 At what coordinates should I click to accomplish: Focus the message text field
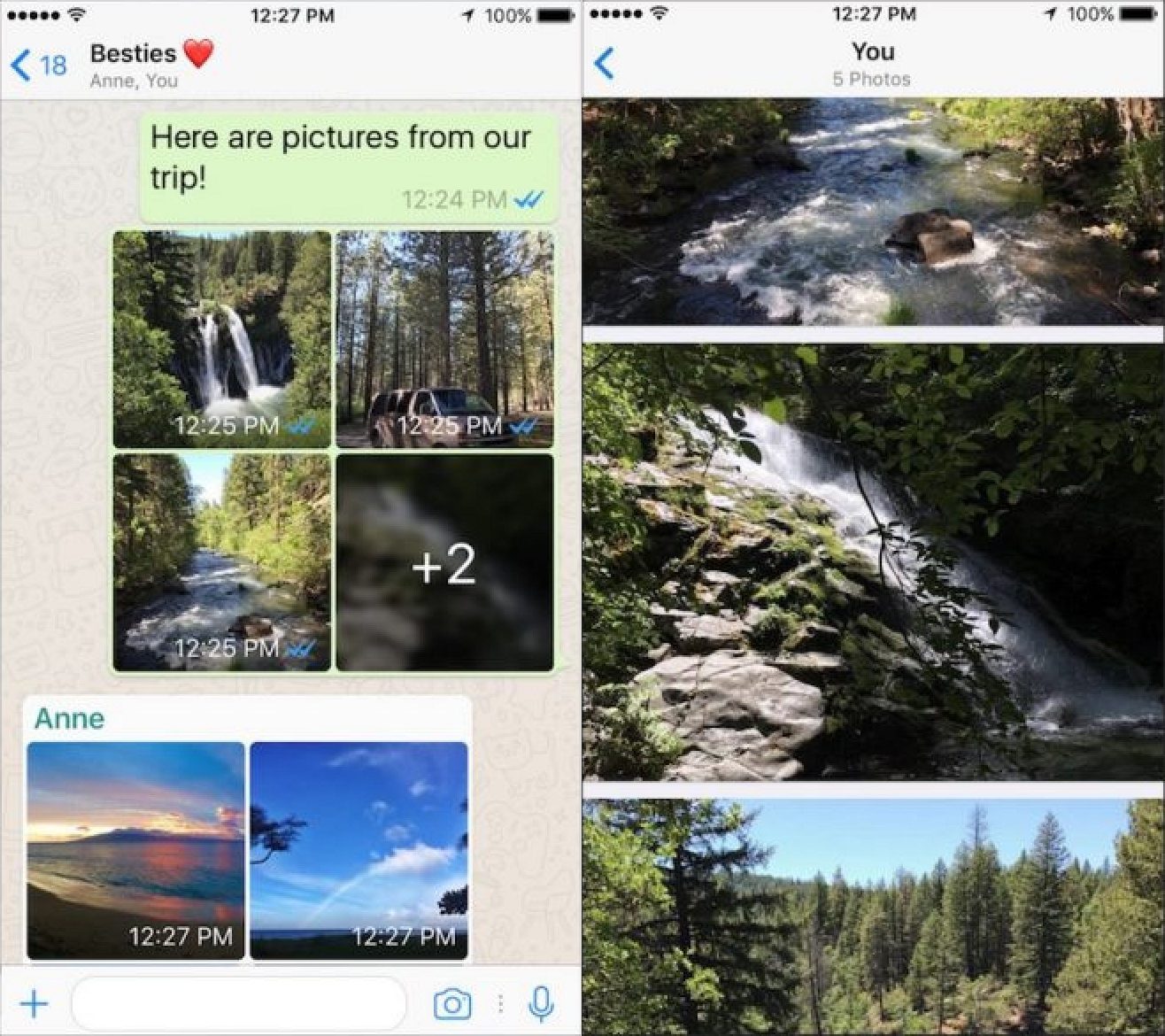(239, 1003)
